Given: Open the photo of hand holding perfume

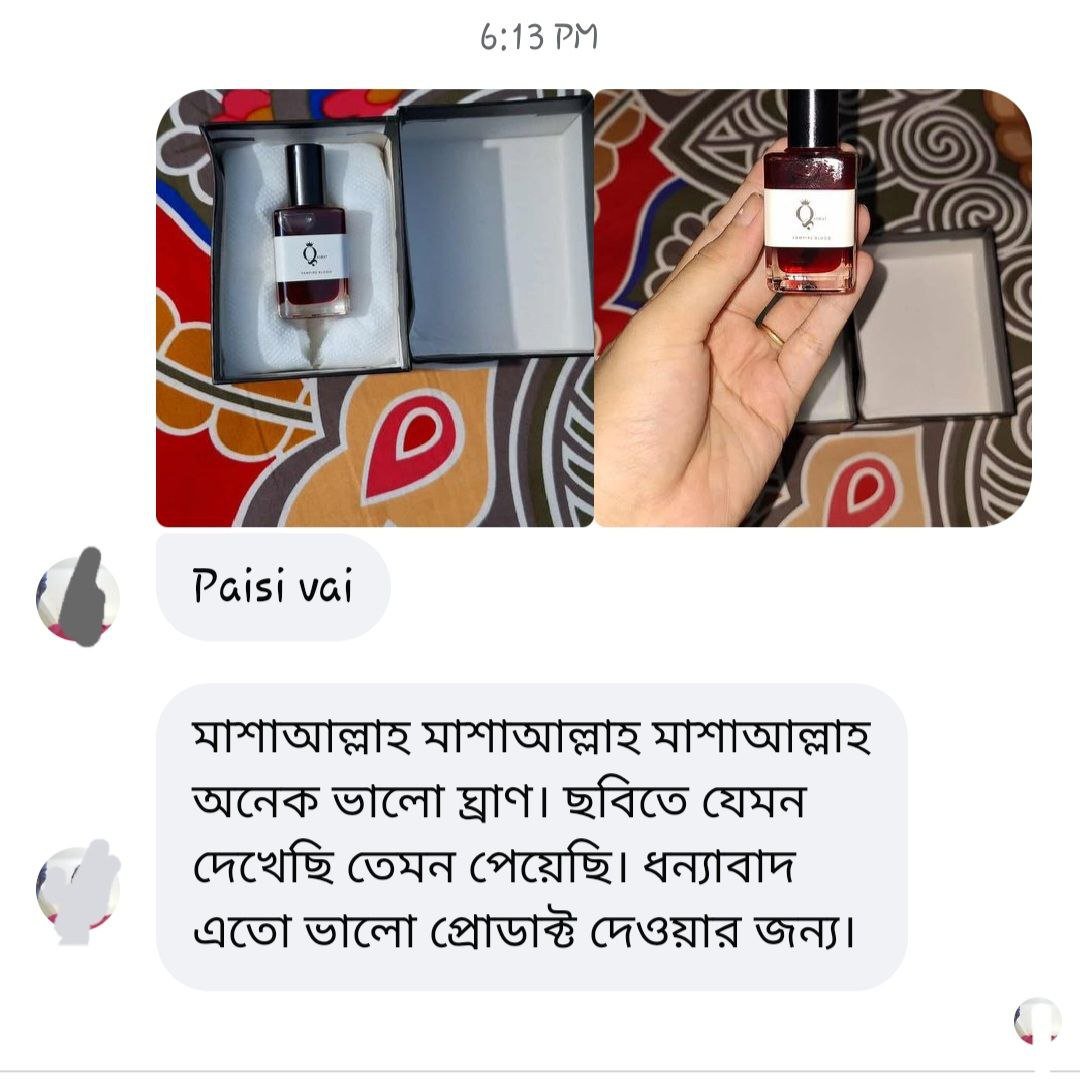Looking at the screenshot, I should (x=812, y=308).
